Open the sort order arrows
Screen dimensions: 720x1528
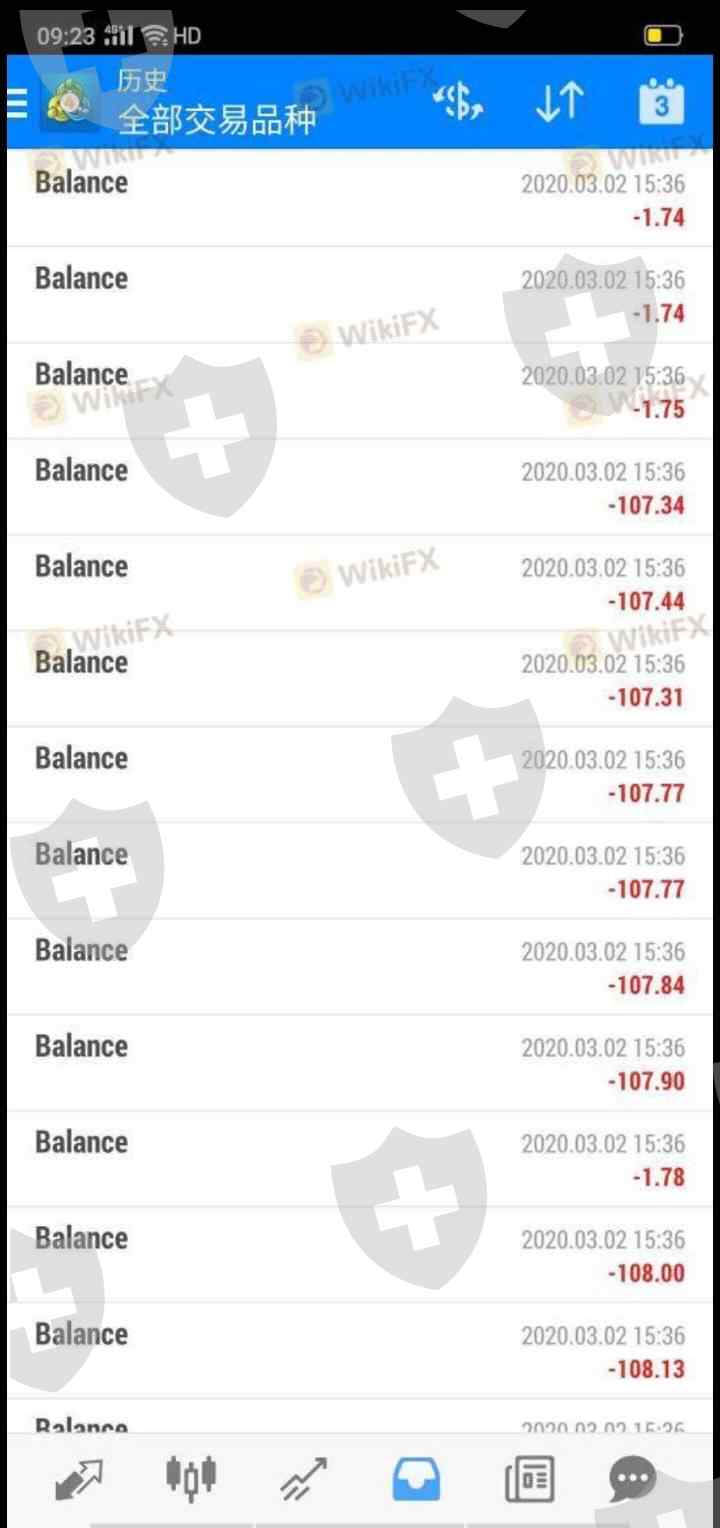coord(559,102)
